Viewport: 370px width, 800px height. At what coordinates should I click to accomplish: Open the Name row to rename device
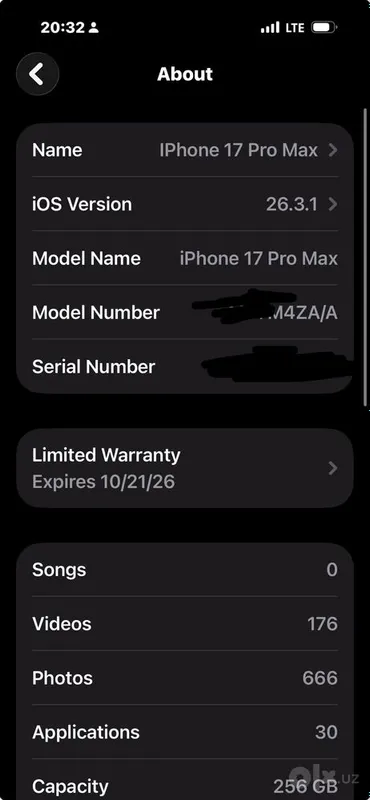[185, 150]
